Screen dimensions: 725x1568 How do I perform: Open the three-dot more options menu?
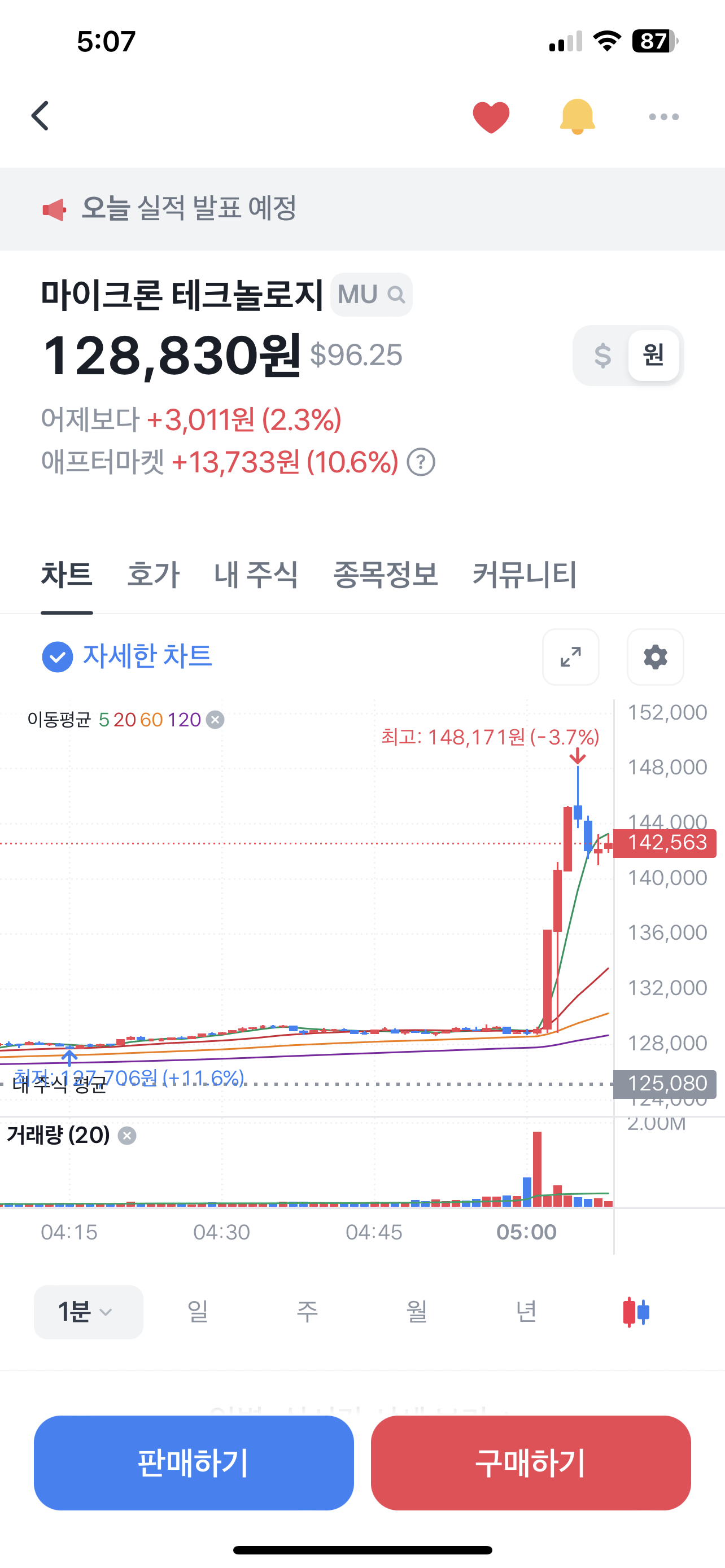coord(663,116)
